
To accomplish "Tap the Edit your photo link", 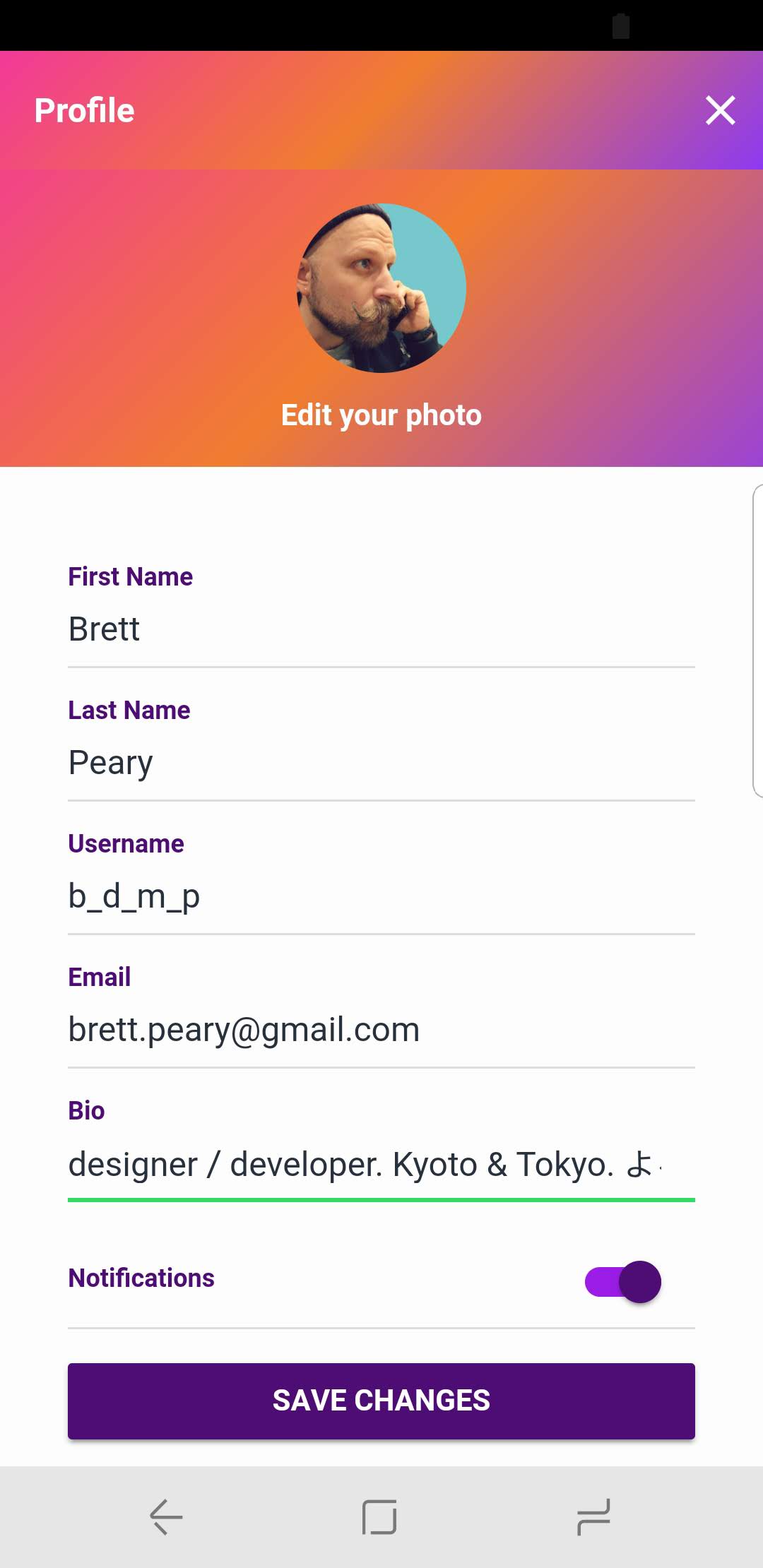I will pyautogui.click(x=381, y=415).
